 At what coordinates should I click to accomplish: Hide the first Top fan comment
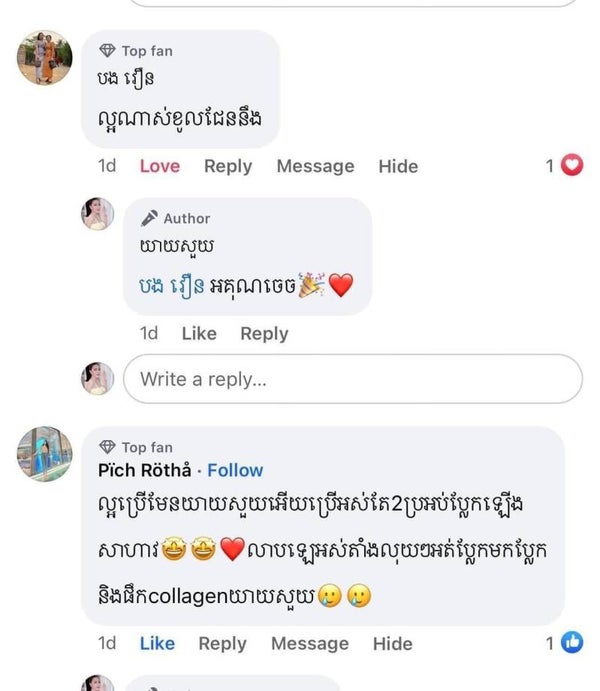click(398, 166)
